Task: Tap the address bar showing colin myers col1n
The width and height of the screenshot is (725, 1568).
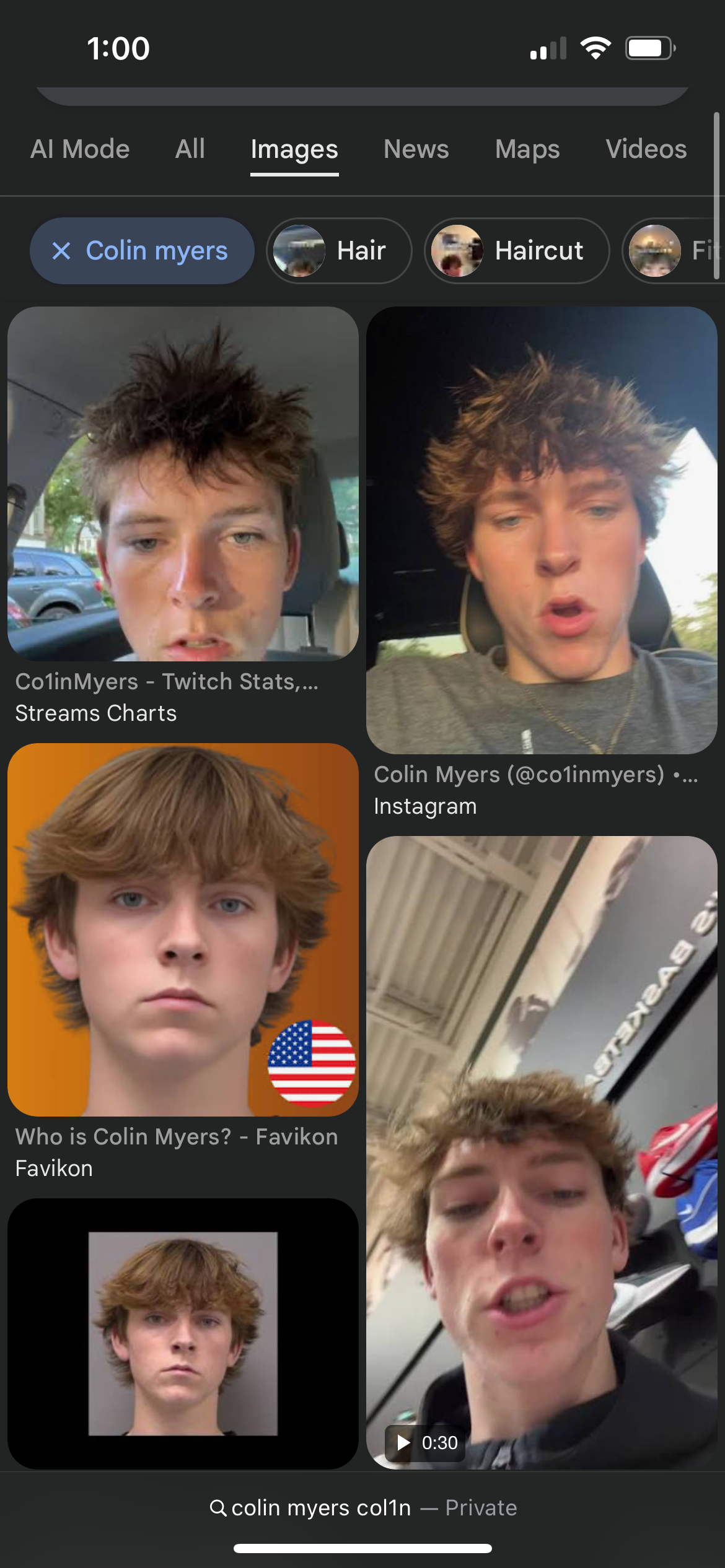Action: click(x=362, y=1508)
